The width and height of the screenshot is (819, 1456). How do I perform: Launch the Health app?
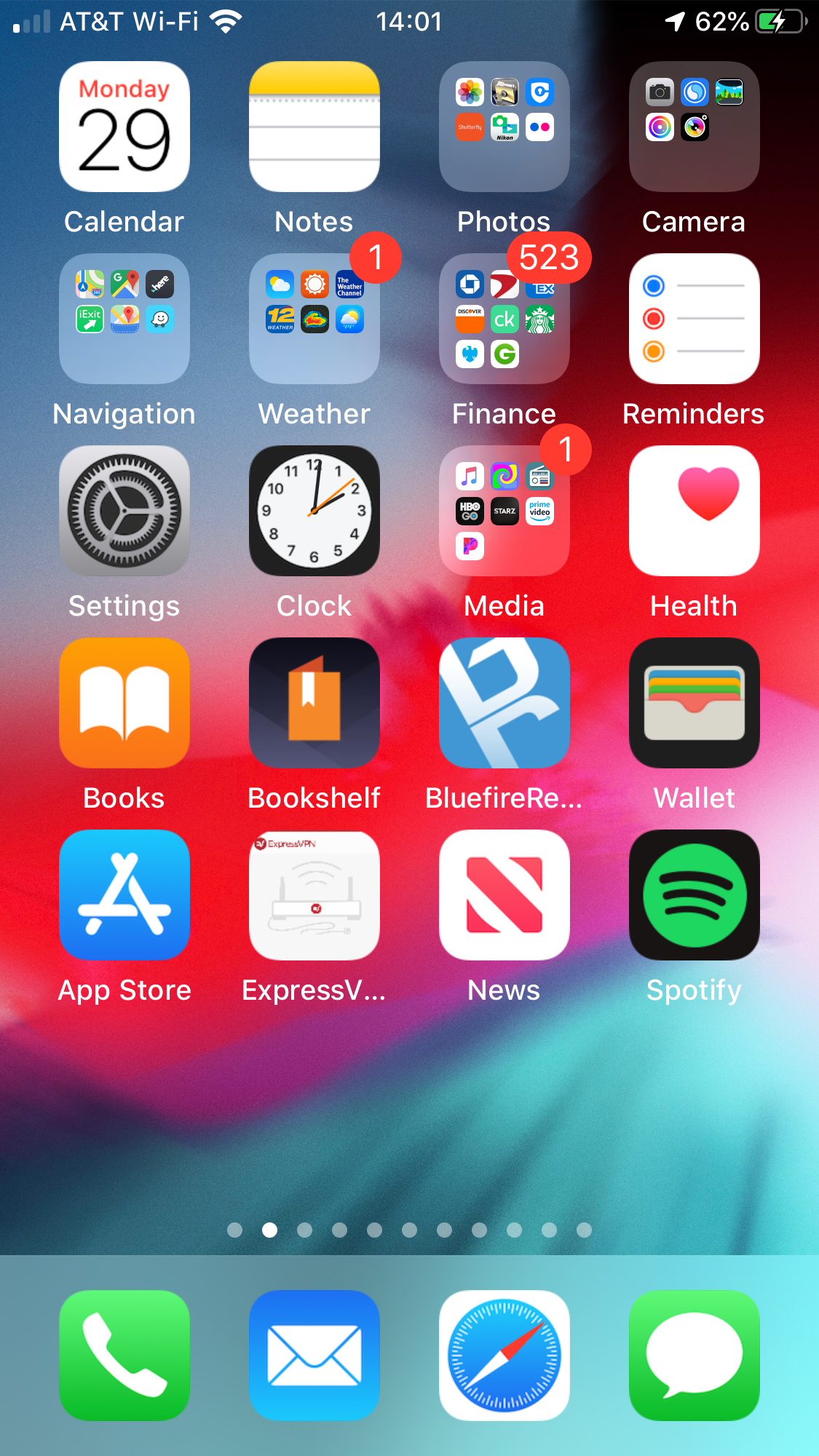(x=695, y=511)
